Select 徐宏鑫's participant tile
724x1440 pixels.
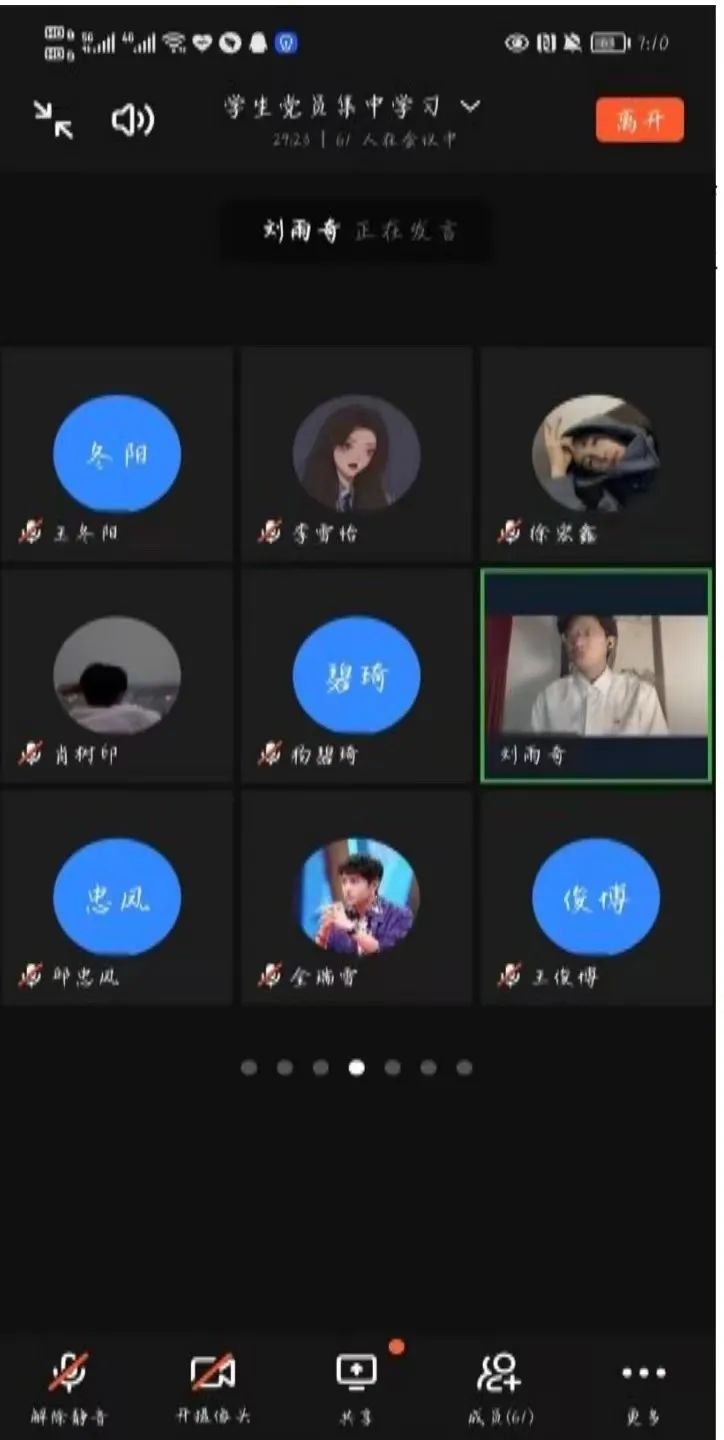[x=596, y=454]
